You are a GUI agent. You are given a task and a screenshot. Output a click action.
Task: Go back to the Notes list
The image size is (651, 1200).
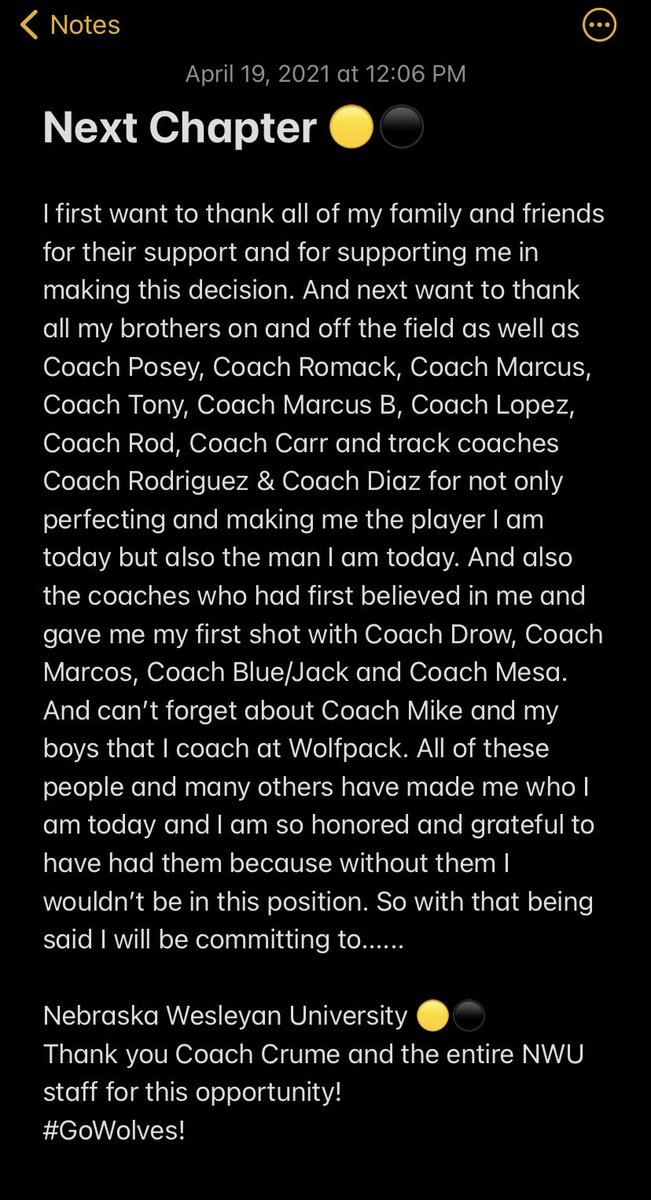point(70,25)
